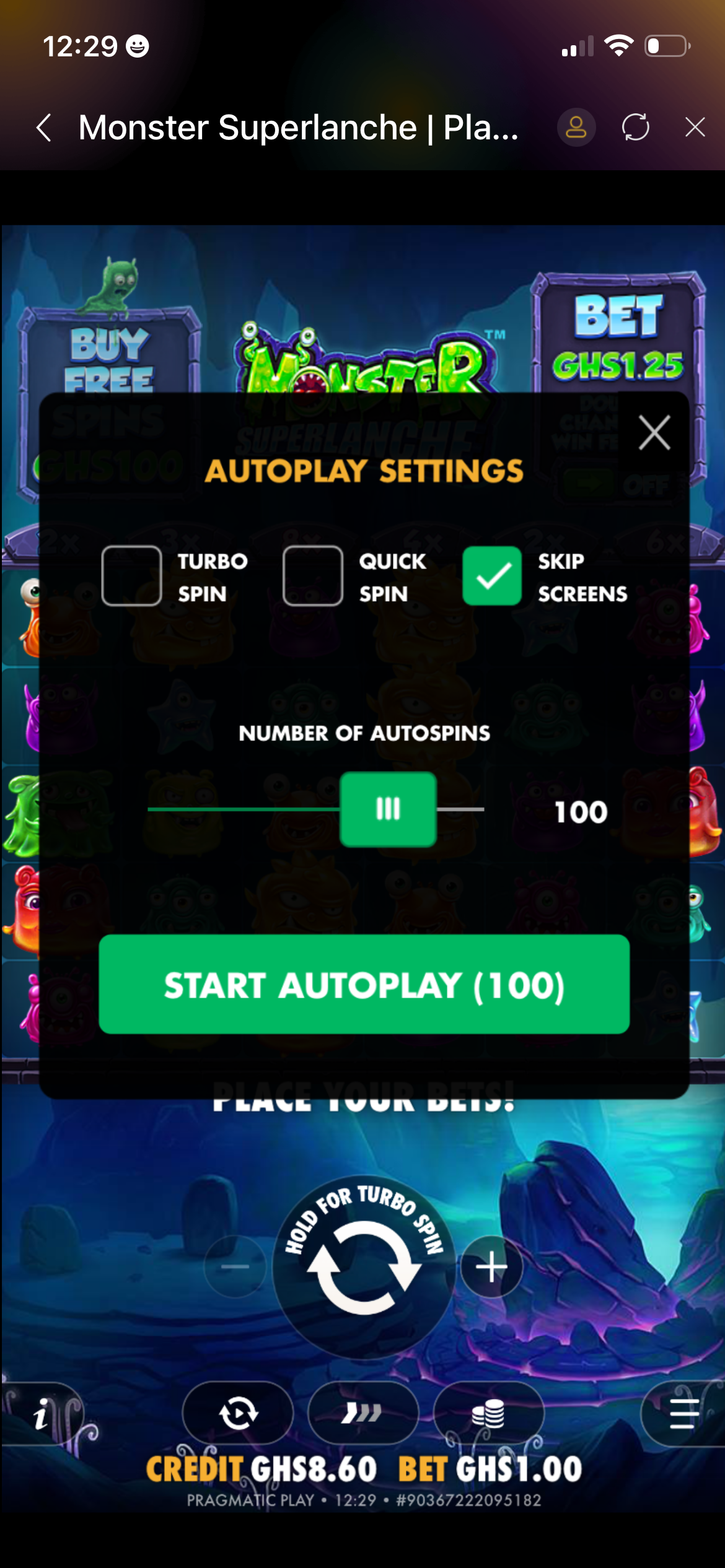Enable the Turbo Spin checkbox
The height and width of the screenshot is (1568, 725).
click(132, 576)
